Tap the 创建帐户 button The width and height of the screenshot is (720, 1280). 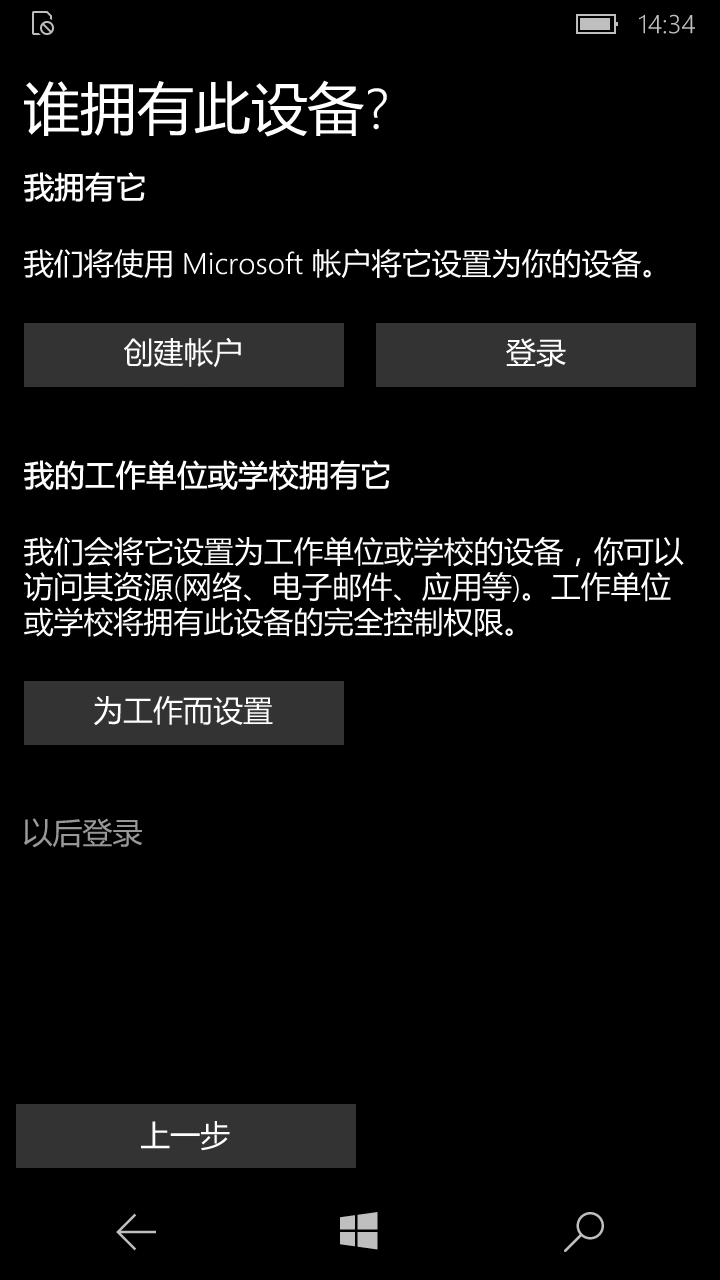pyautogui.click(x=184, y=354)
